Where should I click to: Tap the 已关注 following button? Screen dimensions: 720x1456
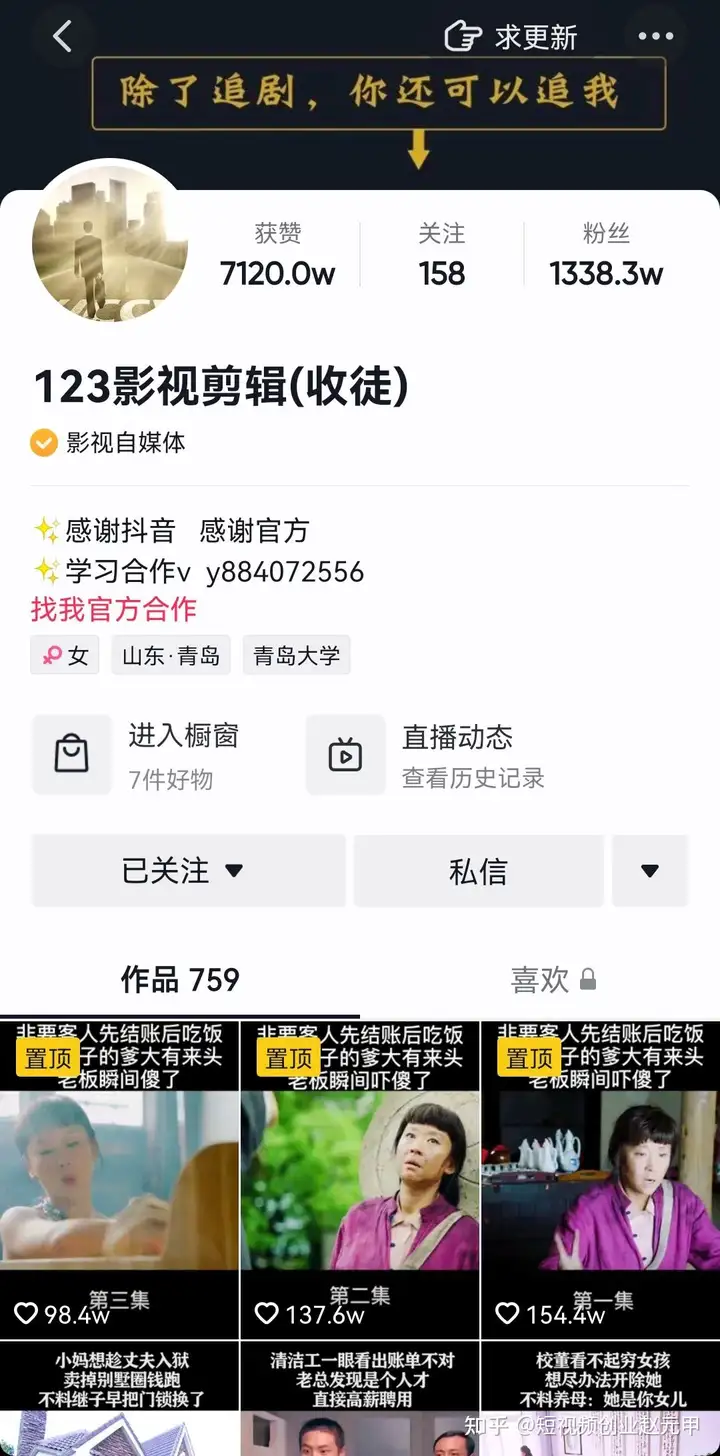(187, 871)
